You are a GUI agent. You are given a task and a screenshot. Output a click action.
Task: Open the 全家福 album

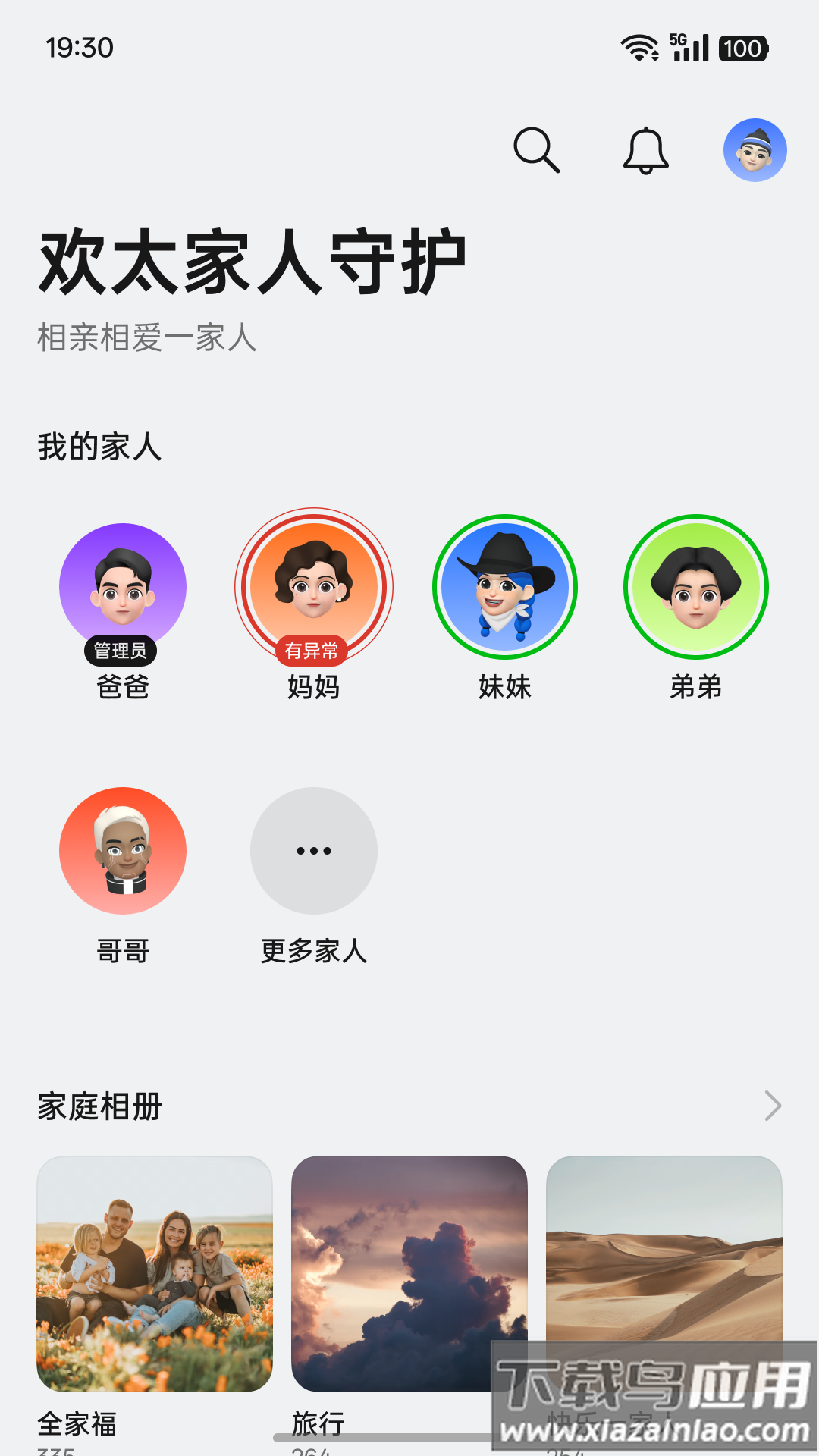(x=155, y=1274)
